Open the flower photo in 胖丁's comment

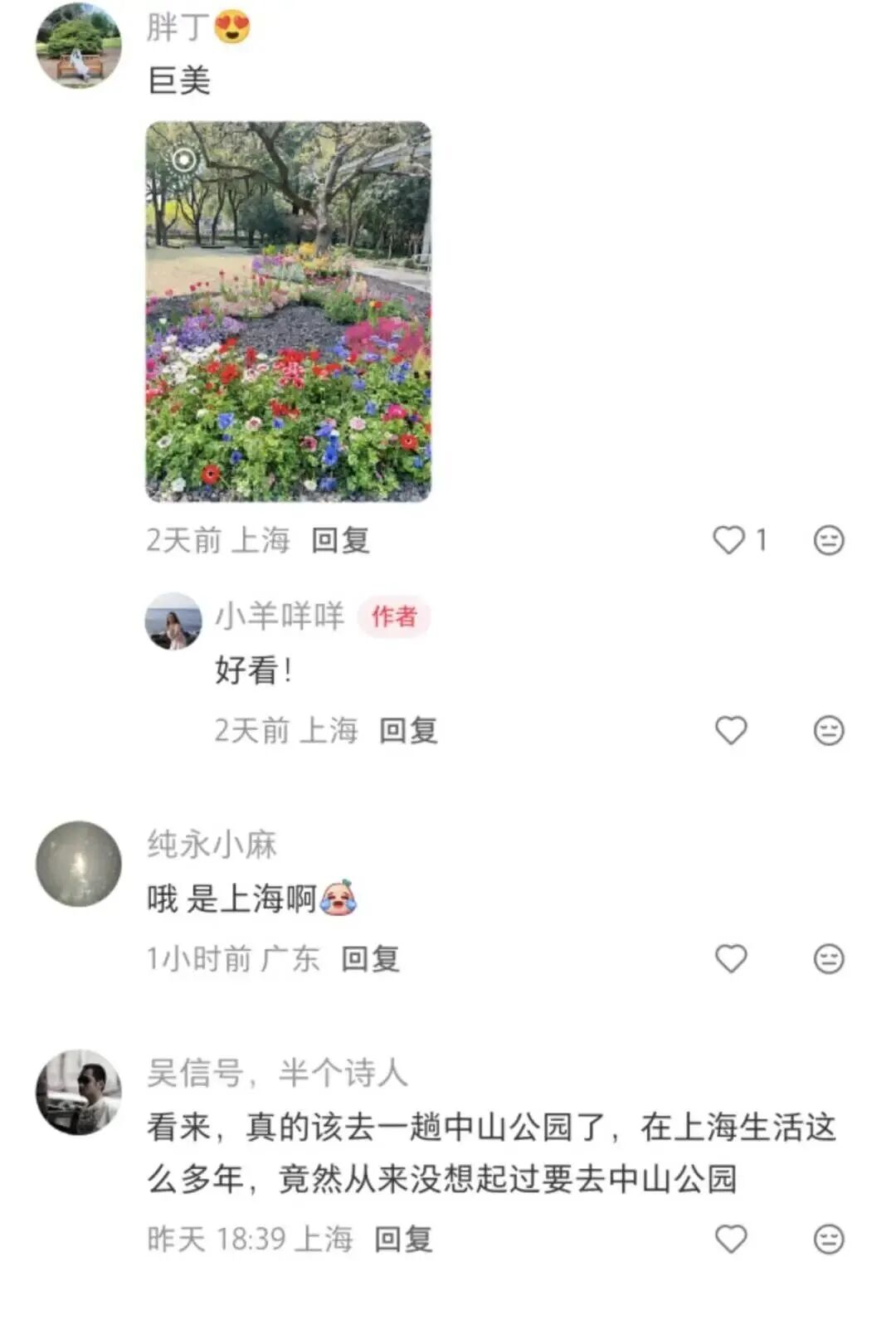(x=288, y=312)
